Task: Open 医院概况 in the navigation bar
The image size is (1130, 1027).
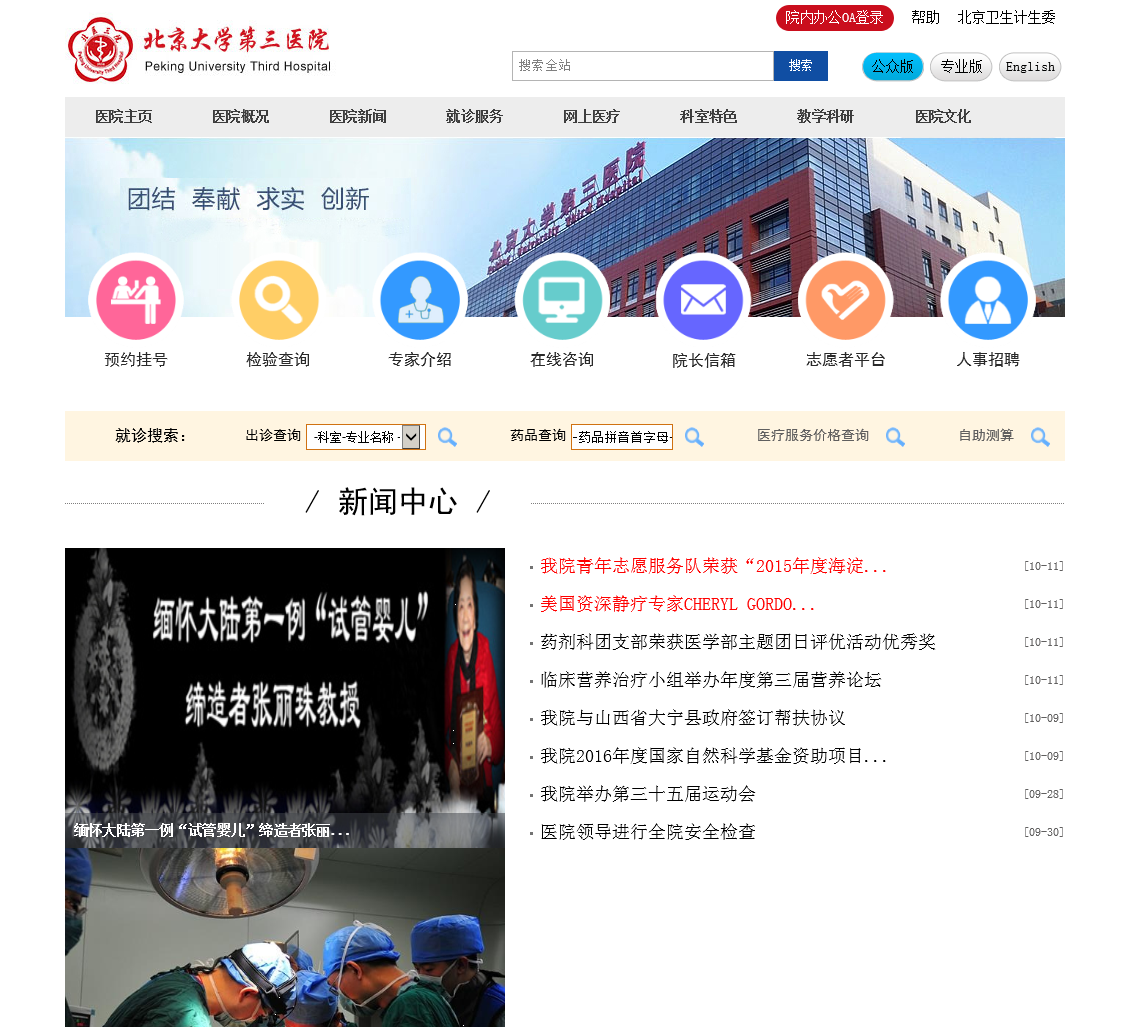Action: coord(240,117)
